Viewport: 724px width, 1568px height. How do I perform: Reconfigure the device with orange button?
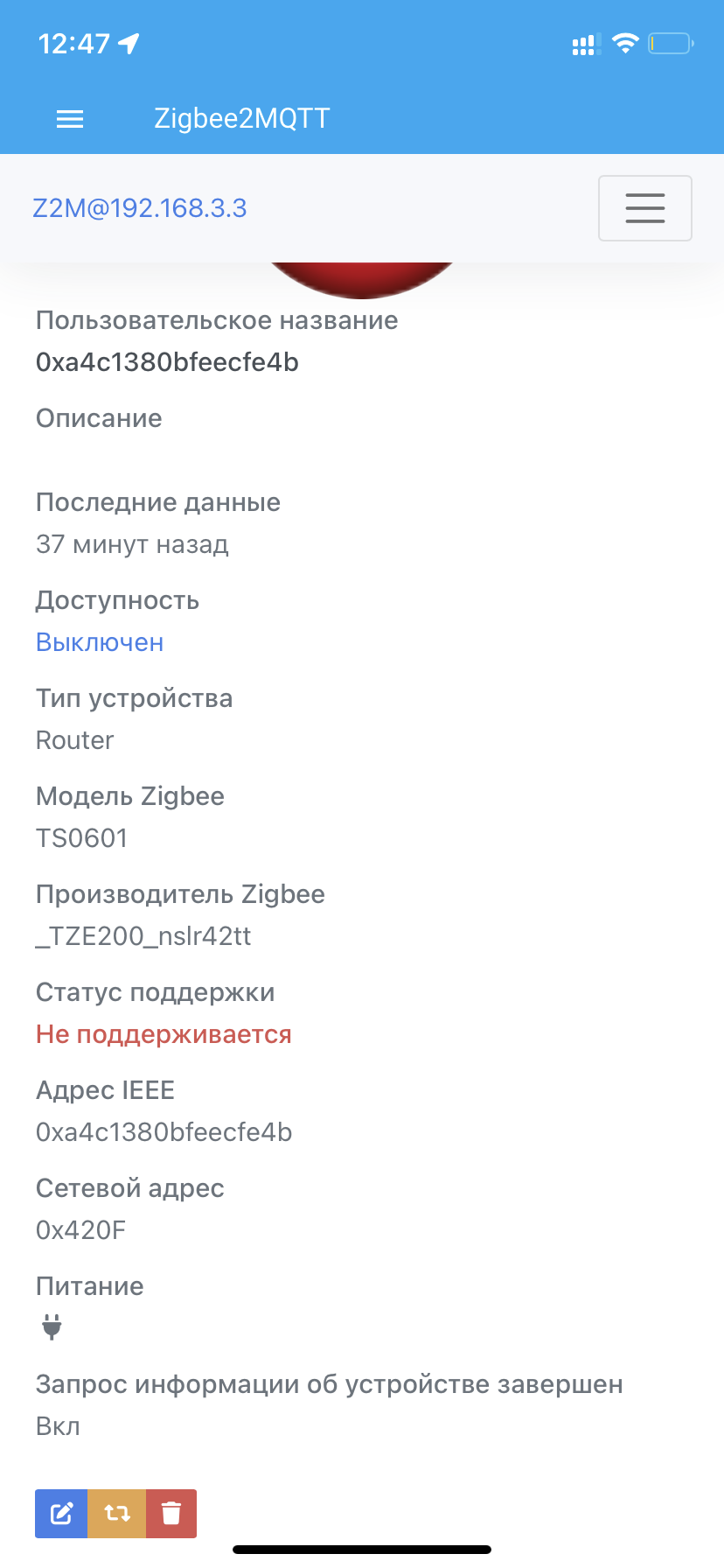tap(117, 1513)
